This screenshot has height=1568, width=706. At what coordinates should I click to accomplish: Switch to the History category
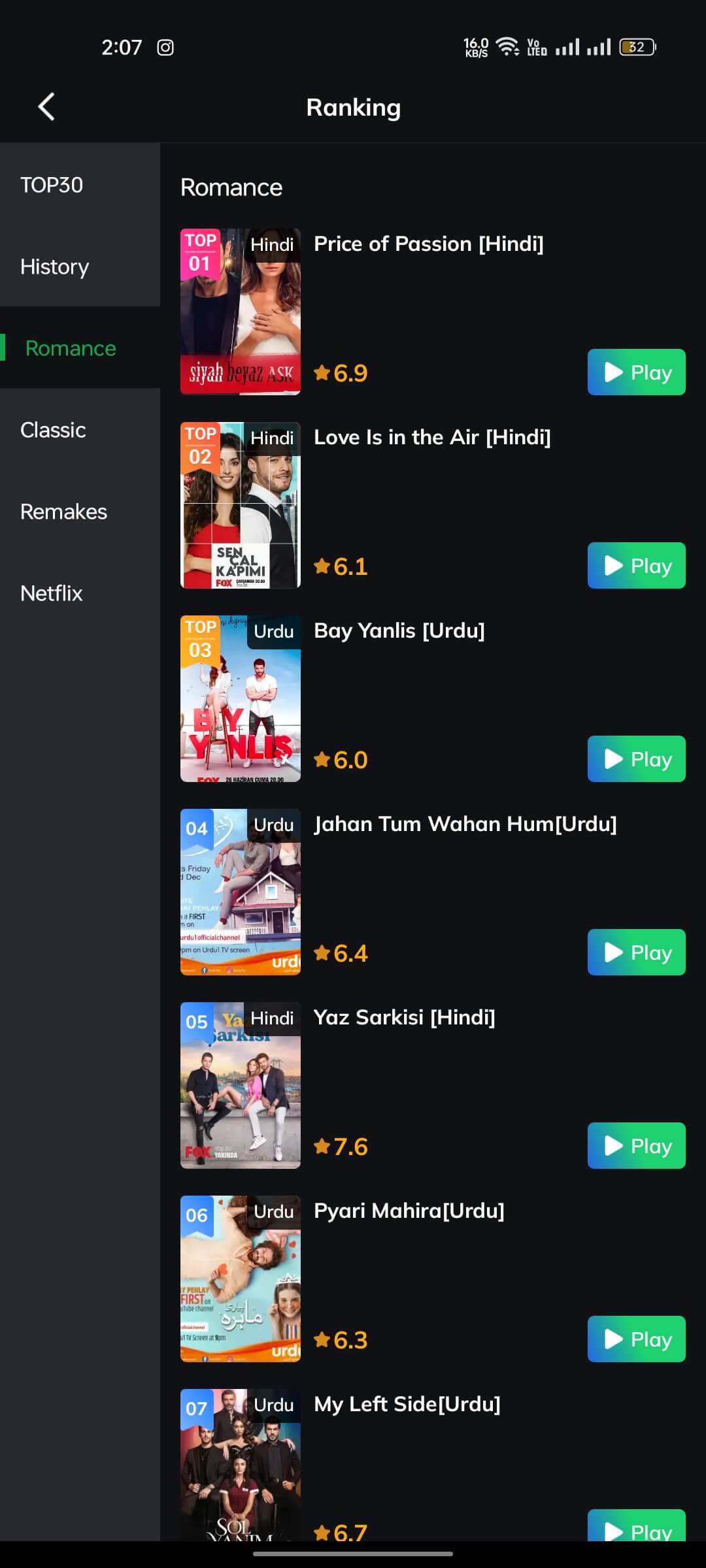(x=54, y=267)
